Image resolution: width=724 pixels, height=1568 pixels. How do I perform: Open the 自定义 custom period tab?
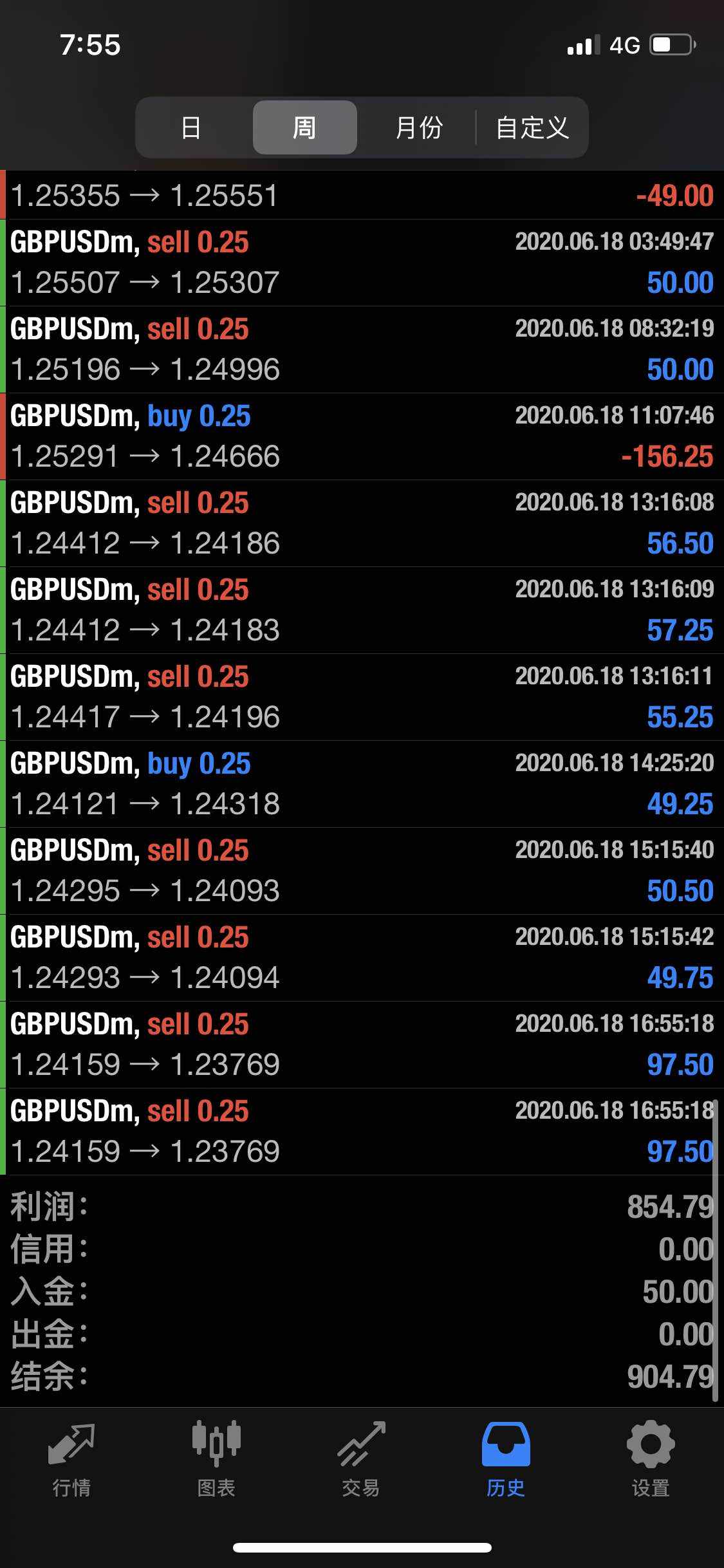532,127
